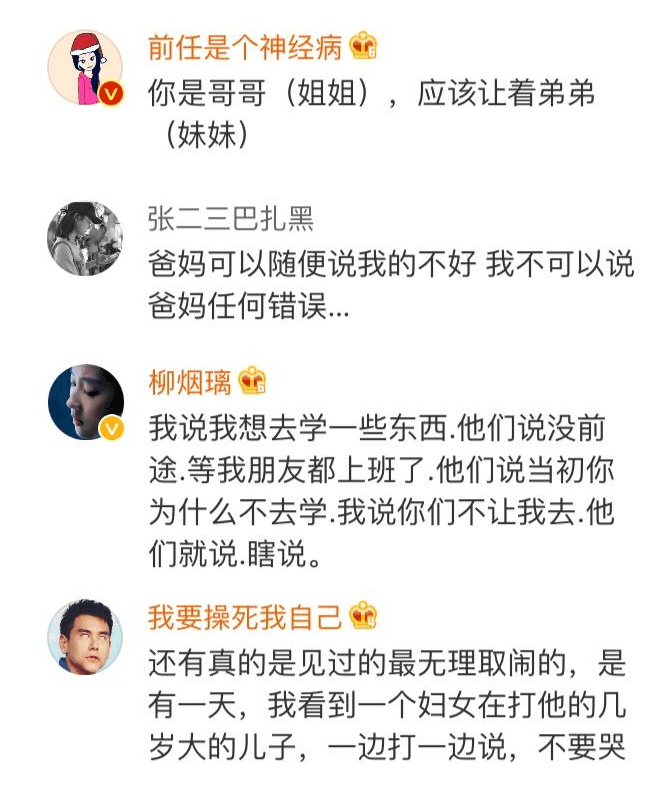Open the username 前任是个神经病
The width and height of the screenshot is (656, 802).
(x=245, y=46)
